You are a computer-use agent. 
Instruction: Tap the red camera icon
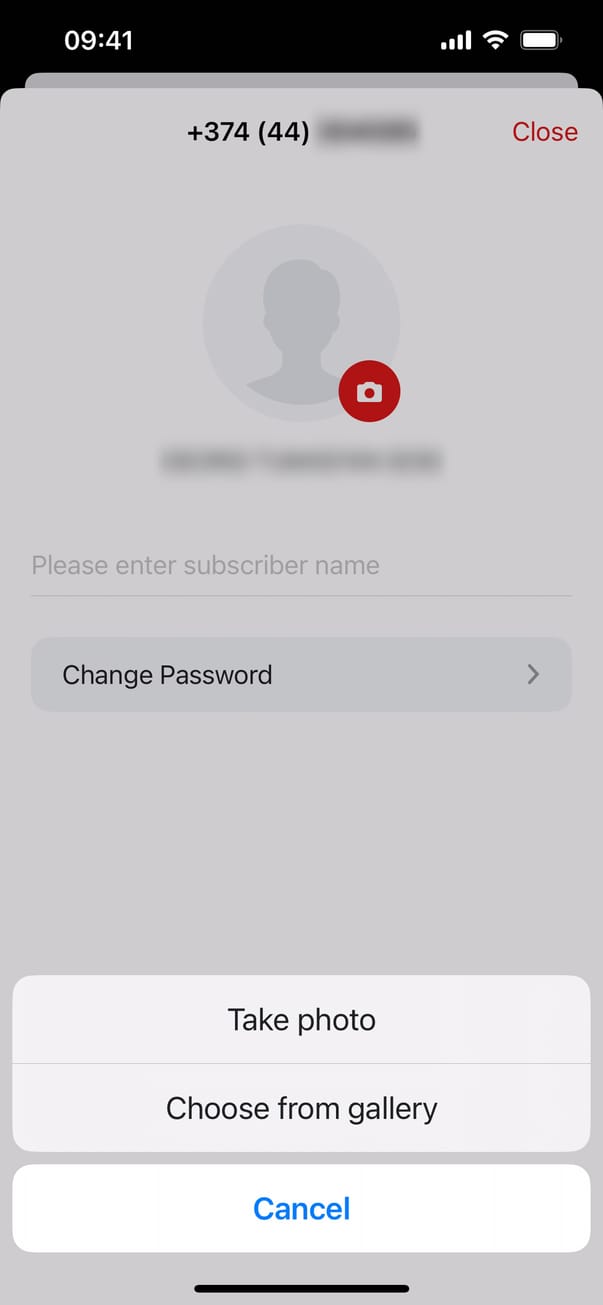pos(369,392)
